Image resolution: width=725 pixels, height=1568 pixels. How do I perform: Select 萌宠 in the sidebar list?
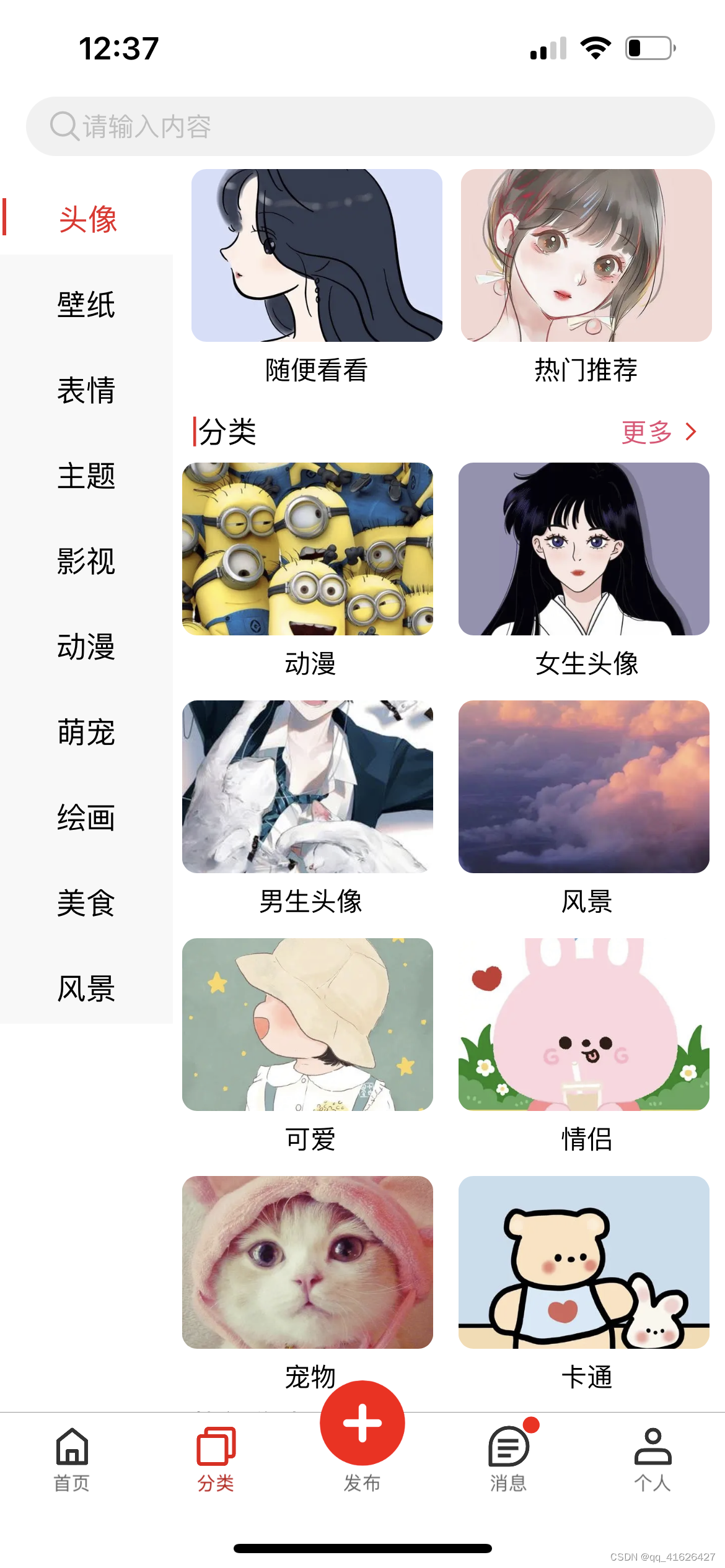pos(86,732)
